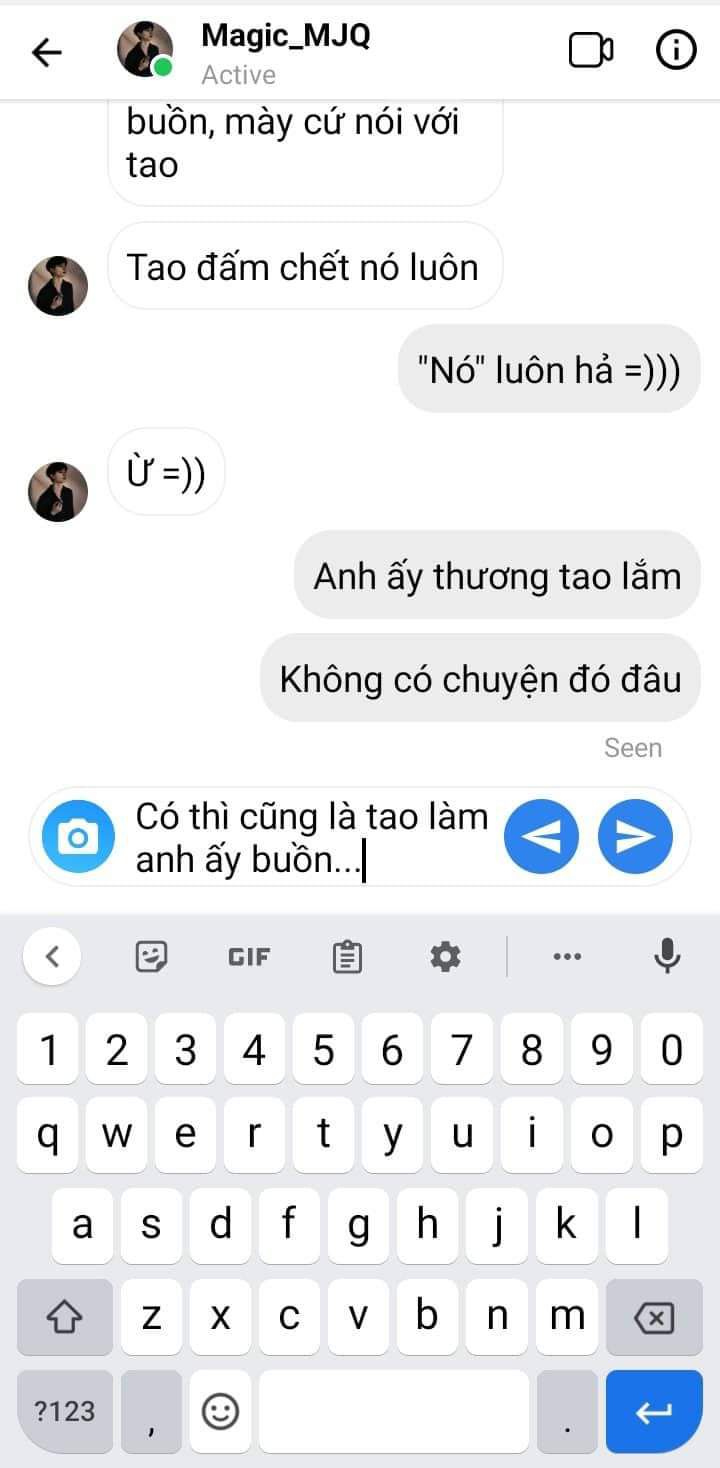Open the keyboard settings gear
The image size is (720, 1468).
445,957
